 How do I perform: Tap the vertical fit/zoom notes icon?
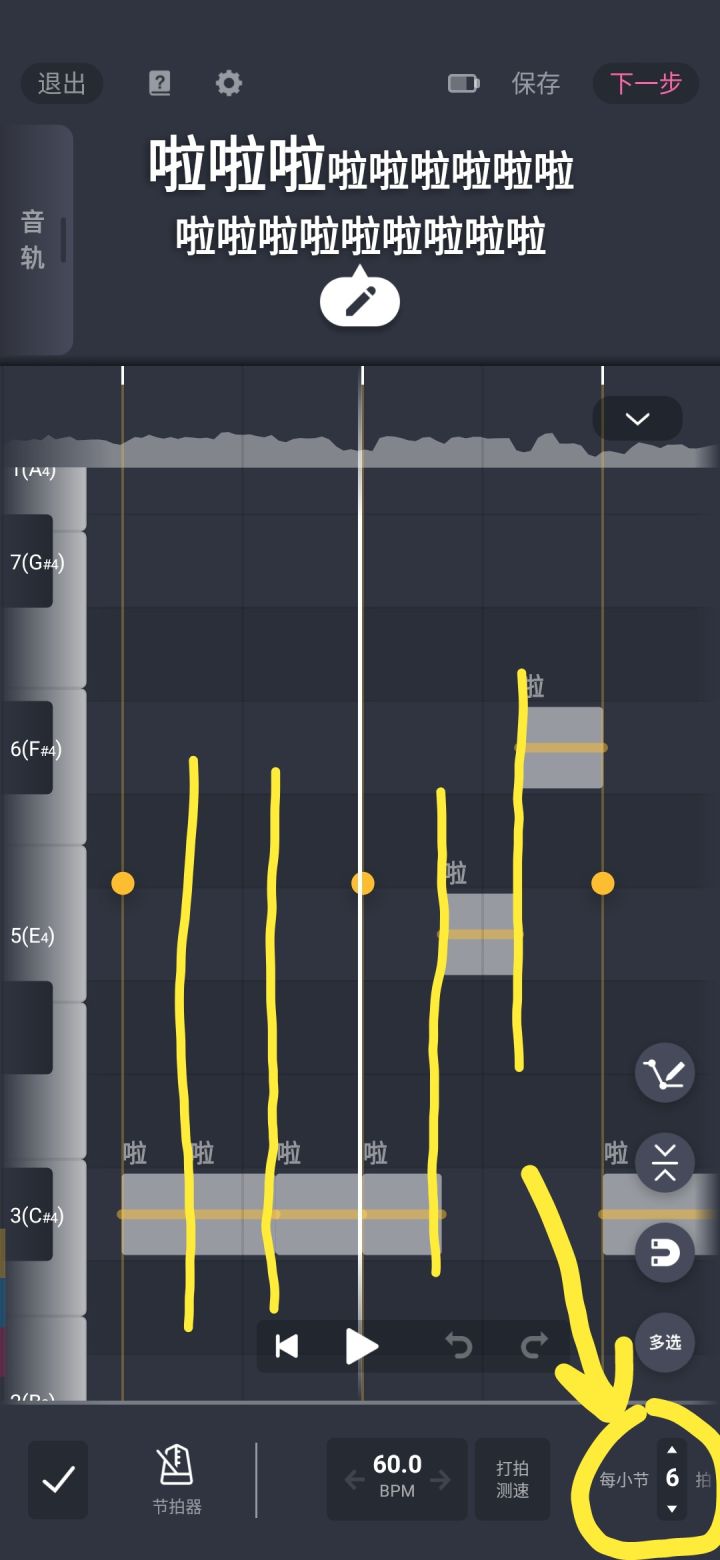(x=664, y=1162)
